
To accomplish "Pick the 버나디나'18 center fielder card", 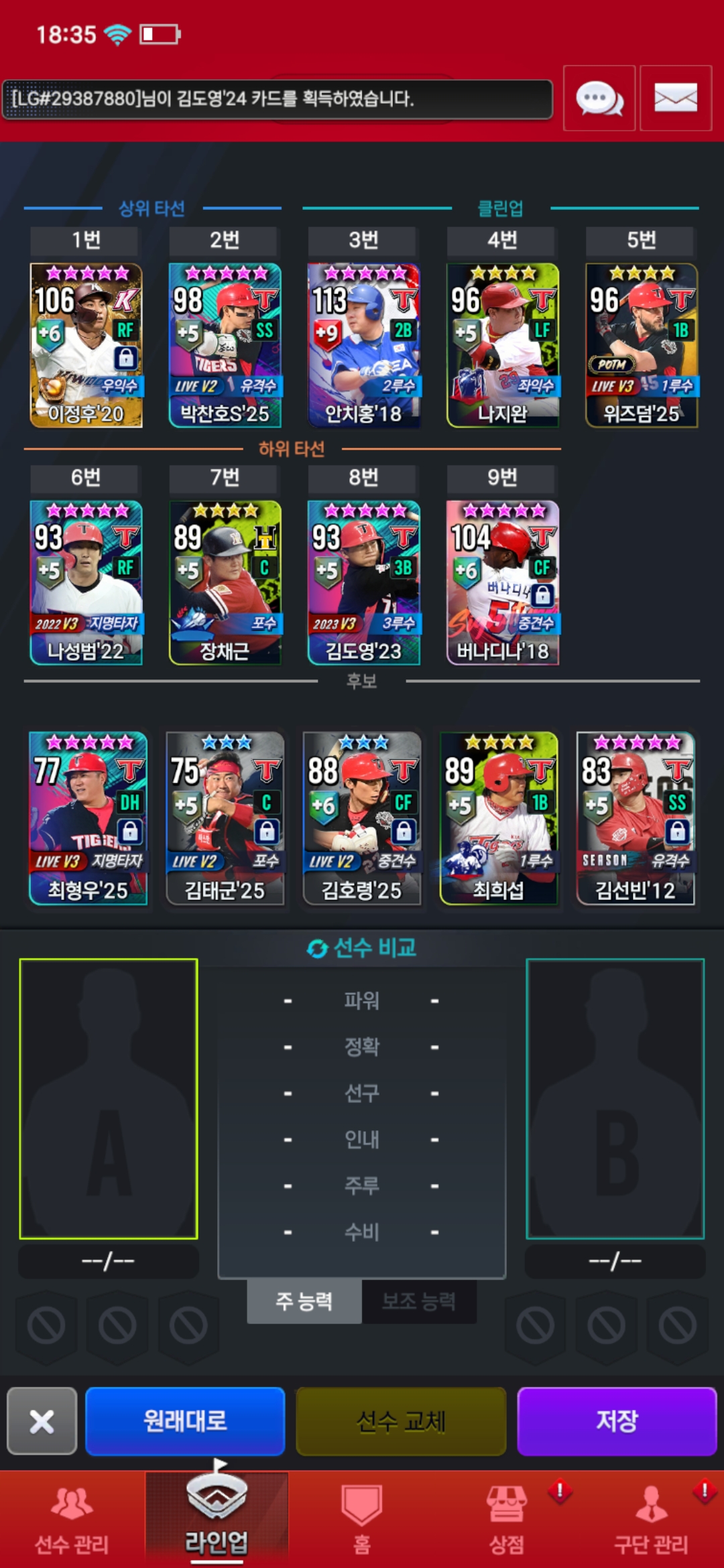I will pos(502,582).
